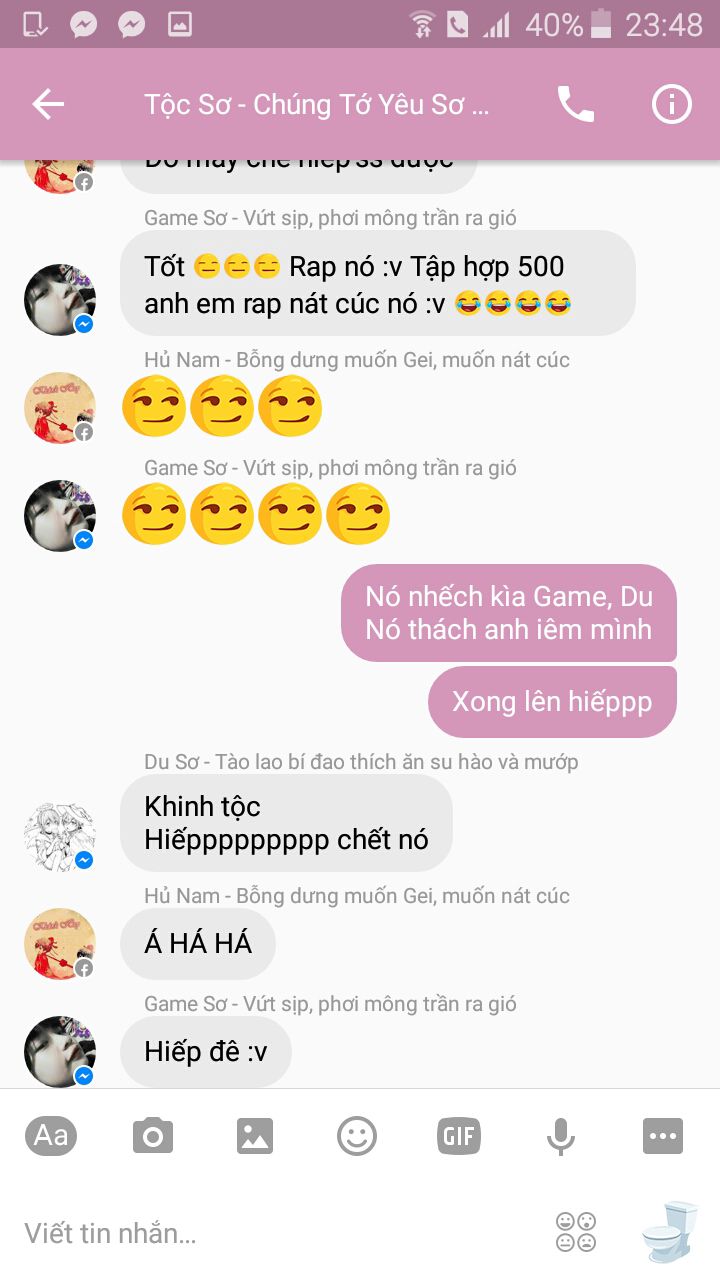The image size is (720, 1280).
Task: Tap the Viết tin nhắn message field
Action: (280, 1233)
